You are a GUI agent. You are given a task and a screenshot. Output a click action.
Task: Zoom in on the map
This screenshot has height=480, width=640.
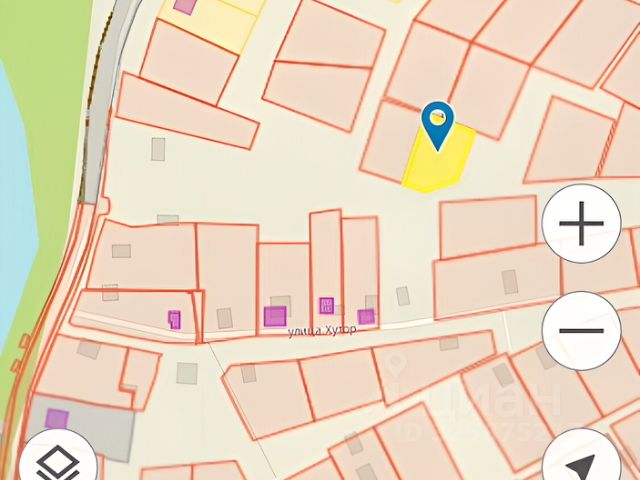(581, 224)
